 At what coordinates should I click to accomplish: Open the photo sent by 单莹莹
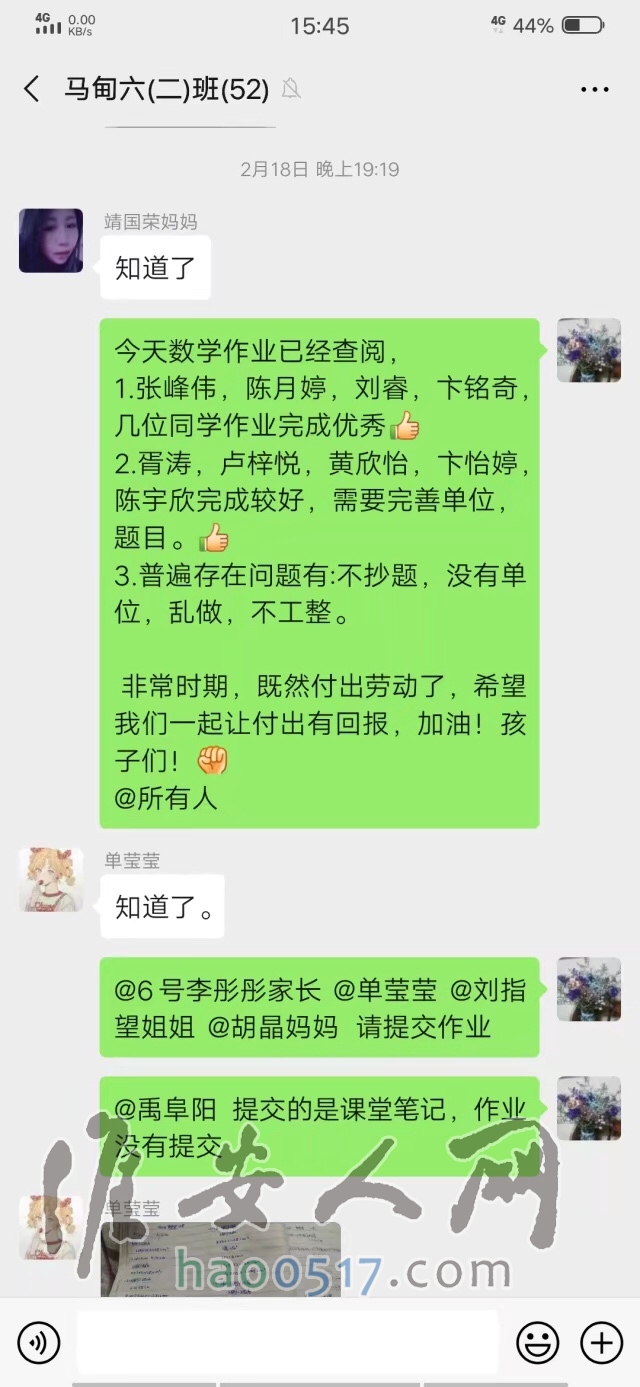(220, 1258)
